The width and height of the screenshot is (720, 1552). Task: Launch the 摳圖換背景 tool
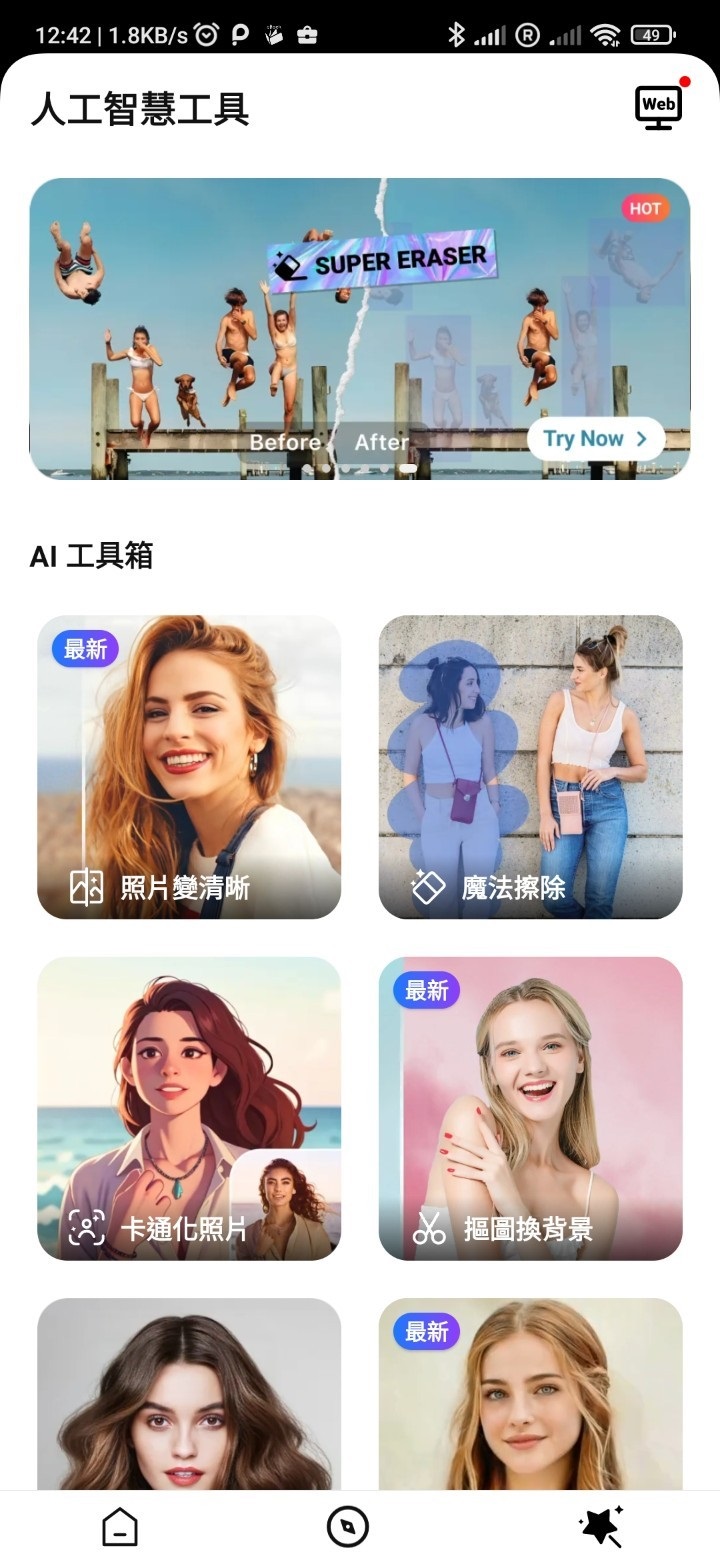coord(531,1108)
